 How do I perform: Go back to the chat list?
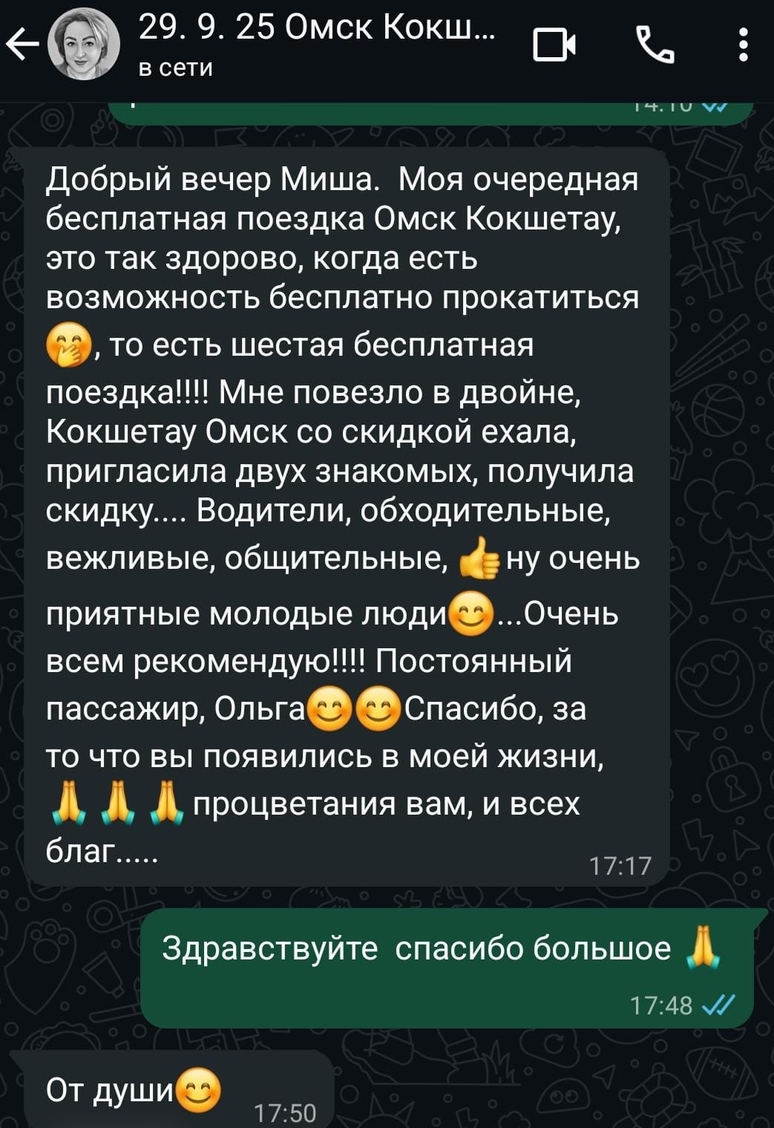pos(22,46)
